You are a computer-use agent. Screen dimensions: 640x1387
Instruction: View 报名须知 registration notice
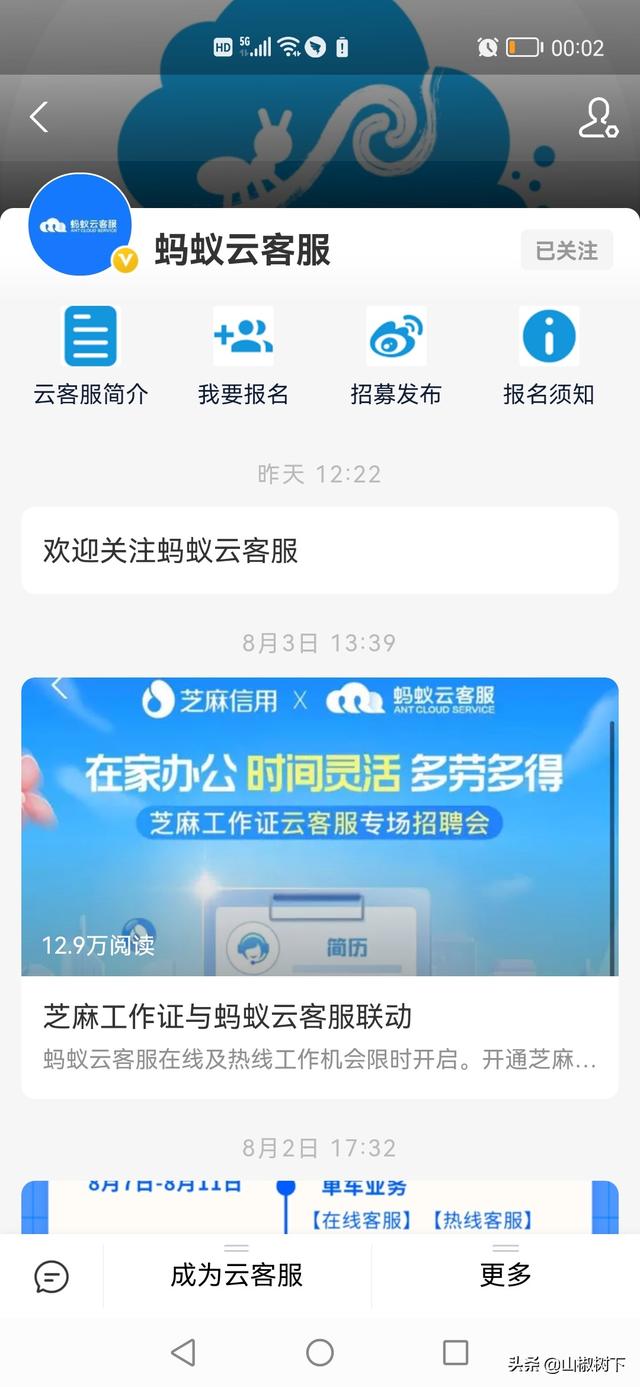(x=548, y=356)
